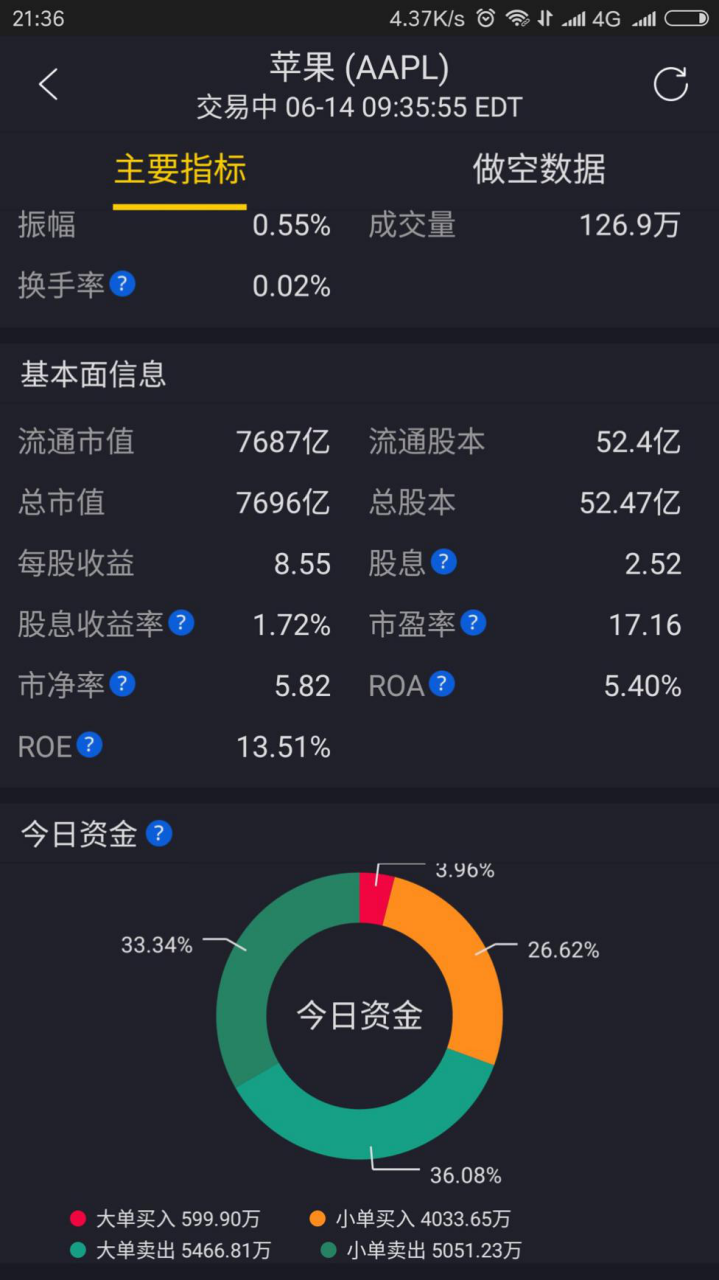719x1280 pixels.
Task: Go back using the top-left arrow
Action: tap(48, 85)
